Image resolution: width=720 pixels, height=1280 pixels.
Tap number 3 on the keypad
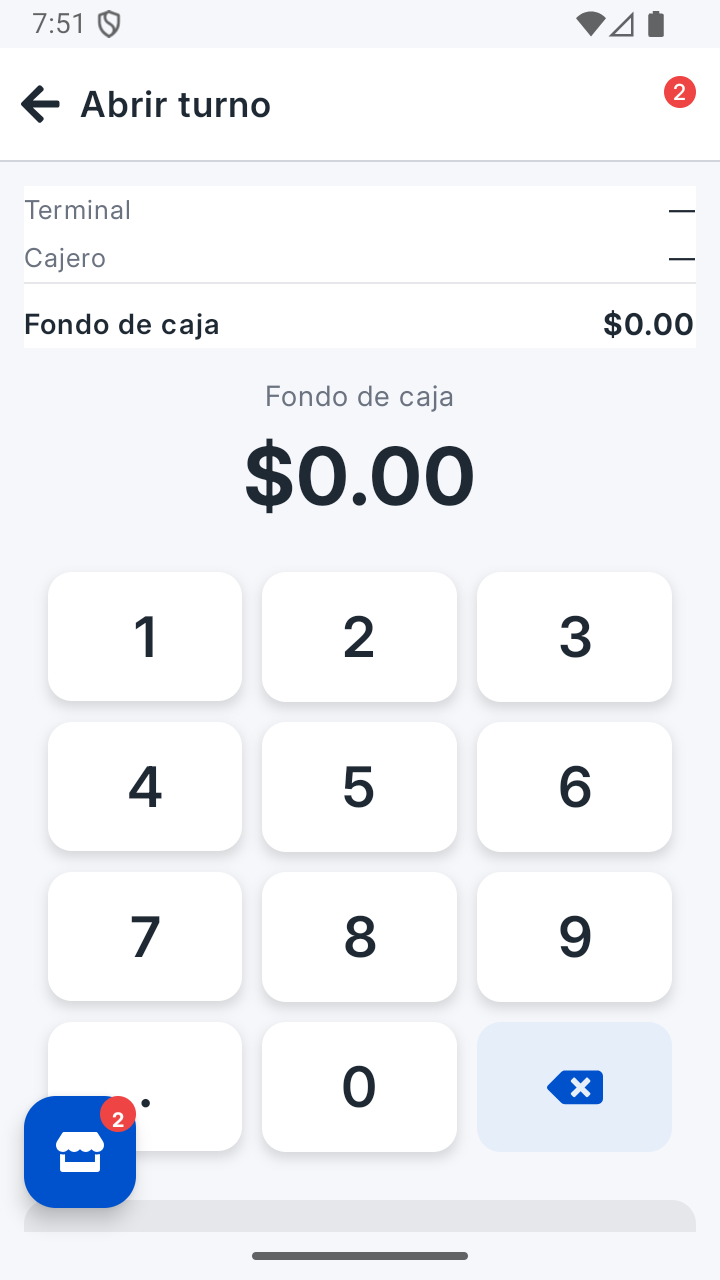point(574,636)
